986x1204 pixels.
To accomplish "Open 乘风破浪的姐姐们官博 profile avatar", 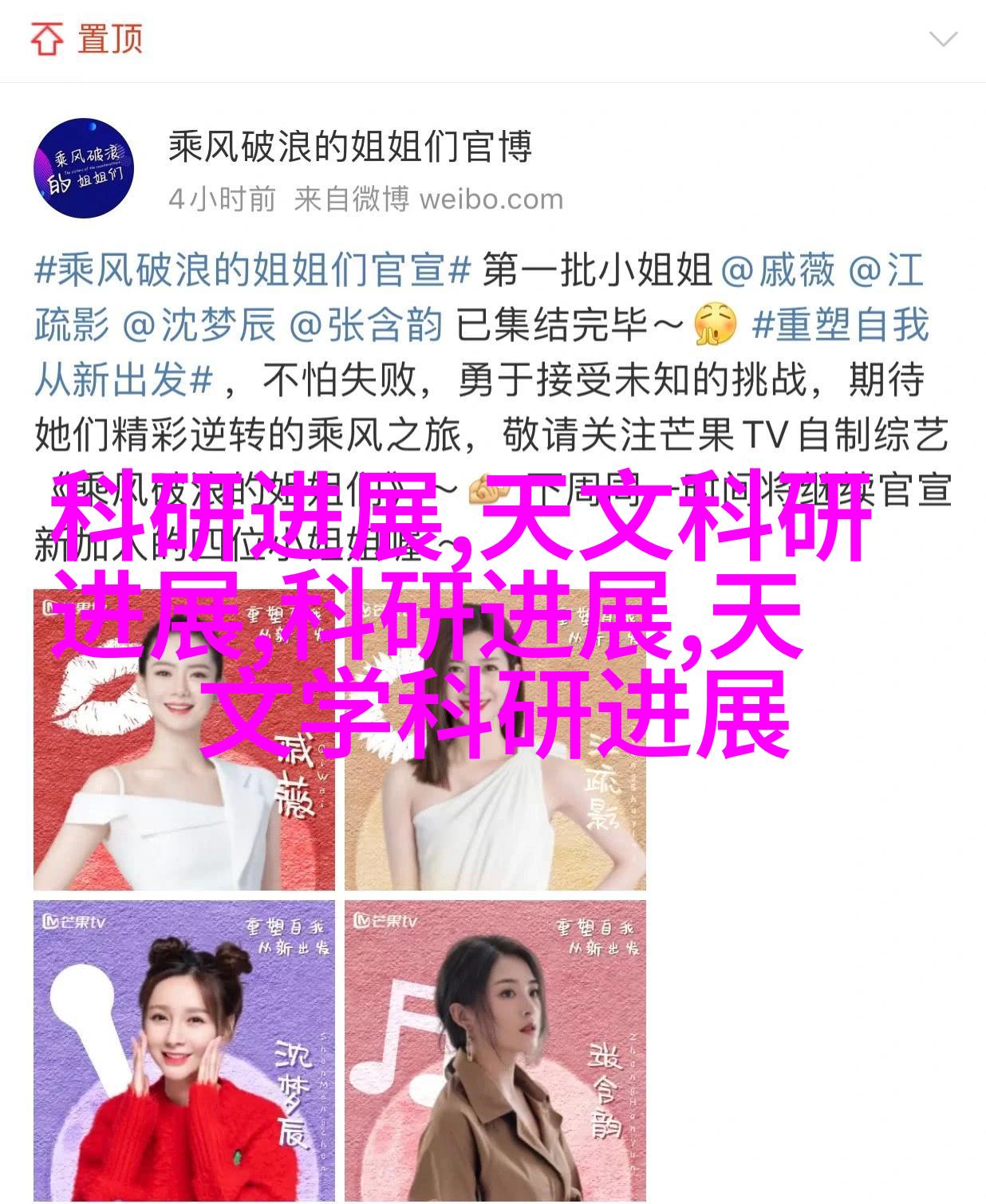I will 83,168.
